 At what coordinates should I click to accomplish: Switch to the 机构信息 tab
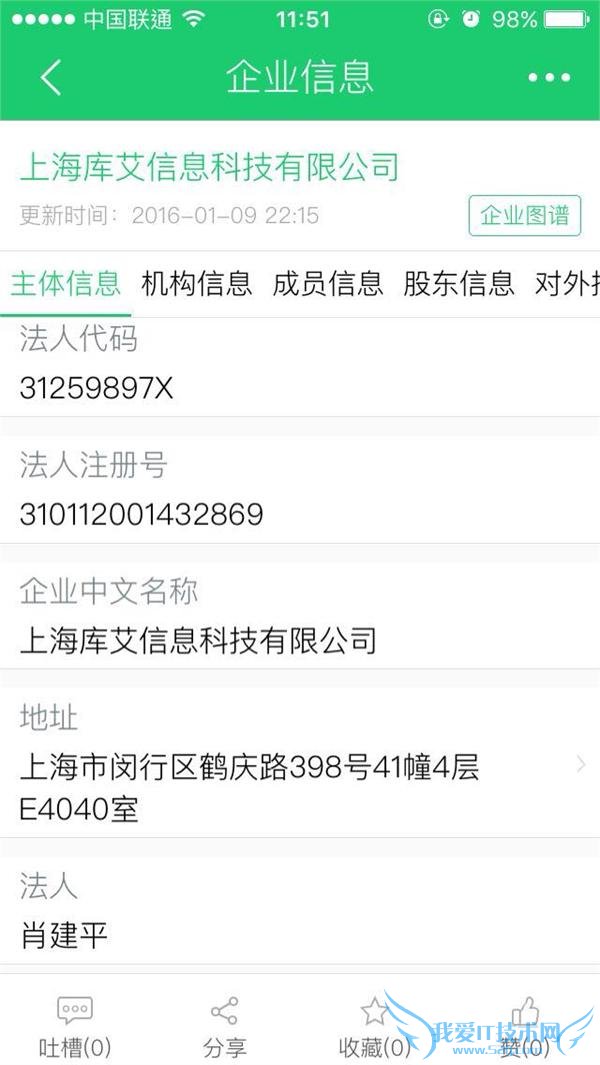point(197,284)
